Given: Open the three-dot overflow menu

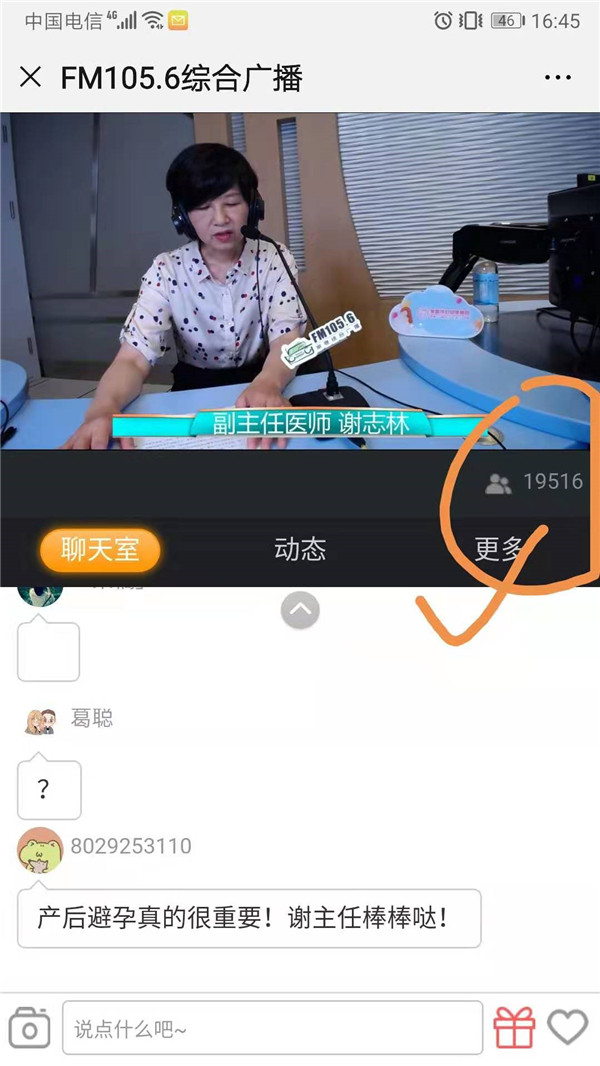Looking at the screenshot, I should pyautogui.click(x=557, y=77).
